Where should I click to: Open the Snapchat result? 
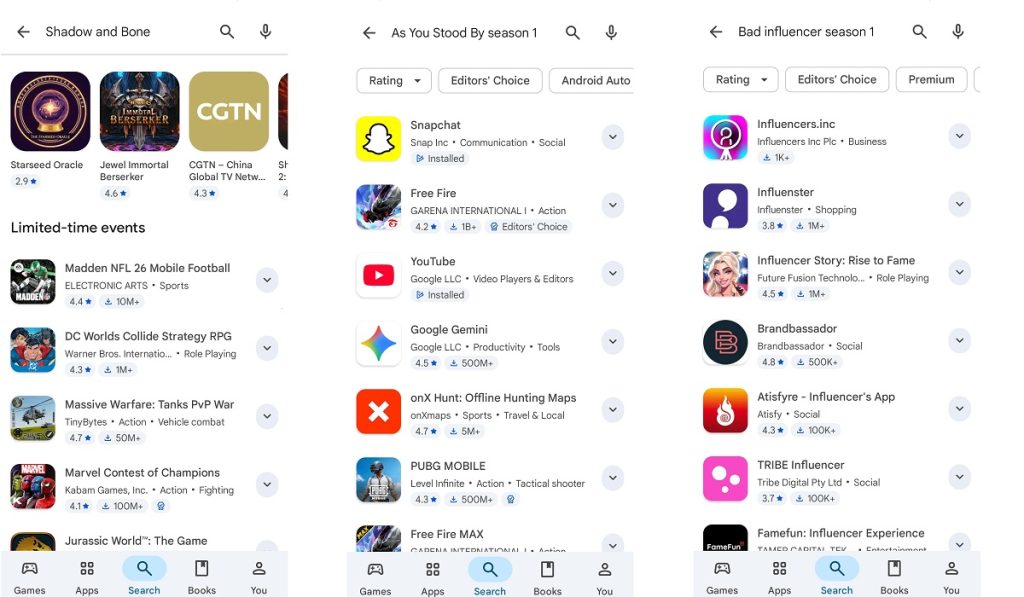(435, 125)
